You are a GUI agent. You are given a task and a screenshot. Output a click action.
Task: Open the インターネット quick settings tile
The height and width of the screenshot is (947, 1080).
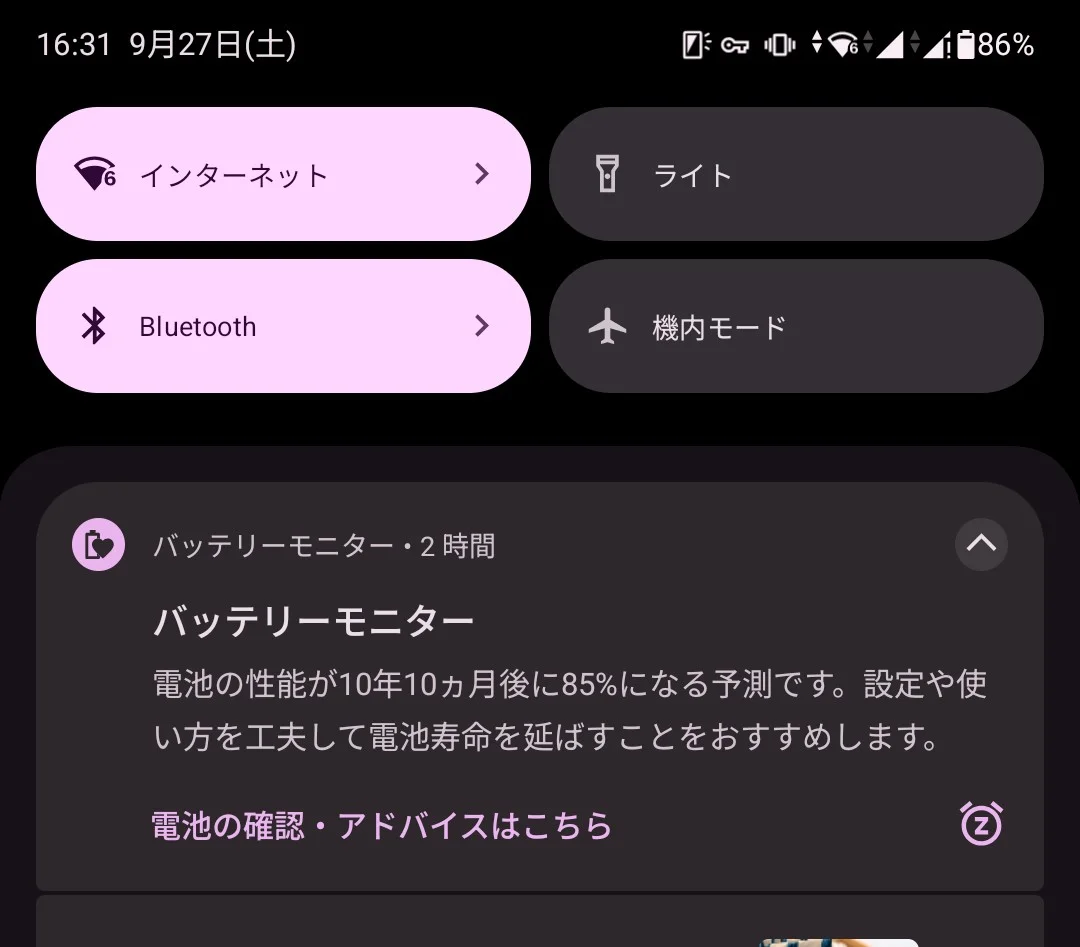click(x=283, y=175)
